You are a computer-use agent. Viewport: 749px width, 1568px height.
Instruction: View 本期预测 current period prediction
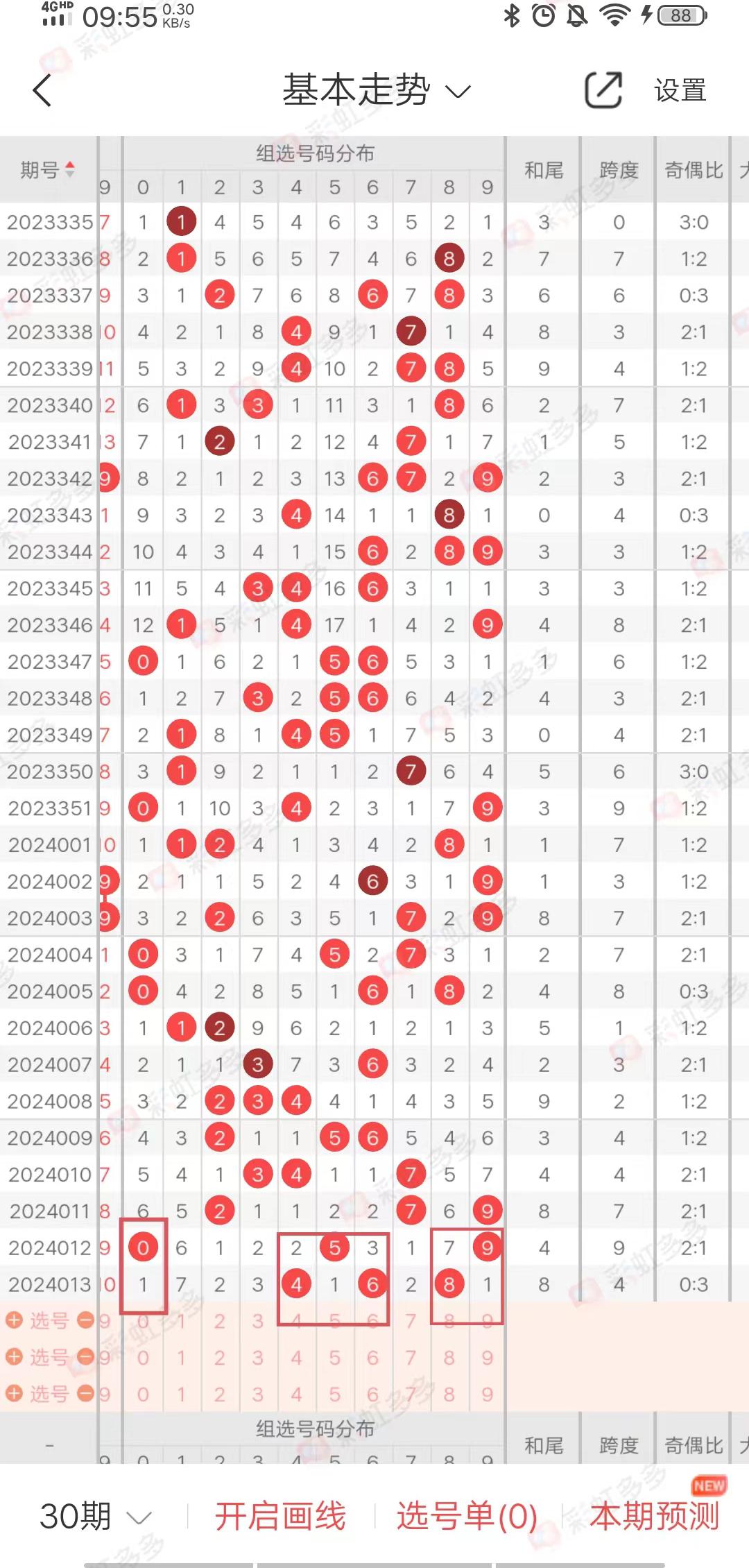pos(654,1517)
